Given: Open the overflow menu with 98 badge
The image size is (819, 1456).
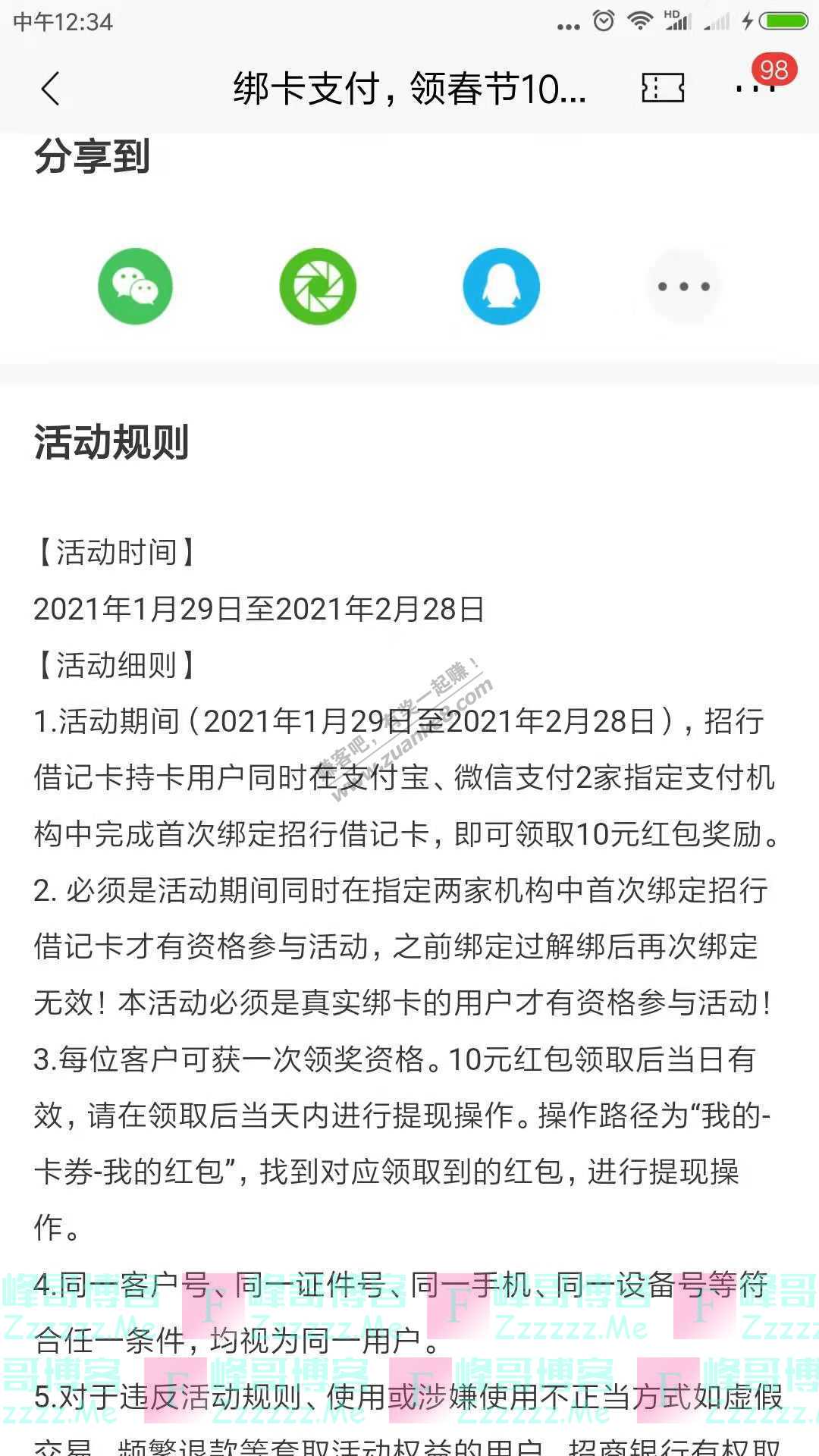Looking at the screenshot, I should pyautogui.click(x=755, y=88).
